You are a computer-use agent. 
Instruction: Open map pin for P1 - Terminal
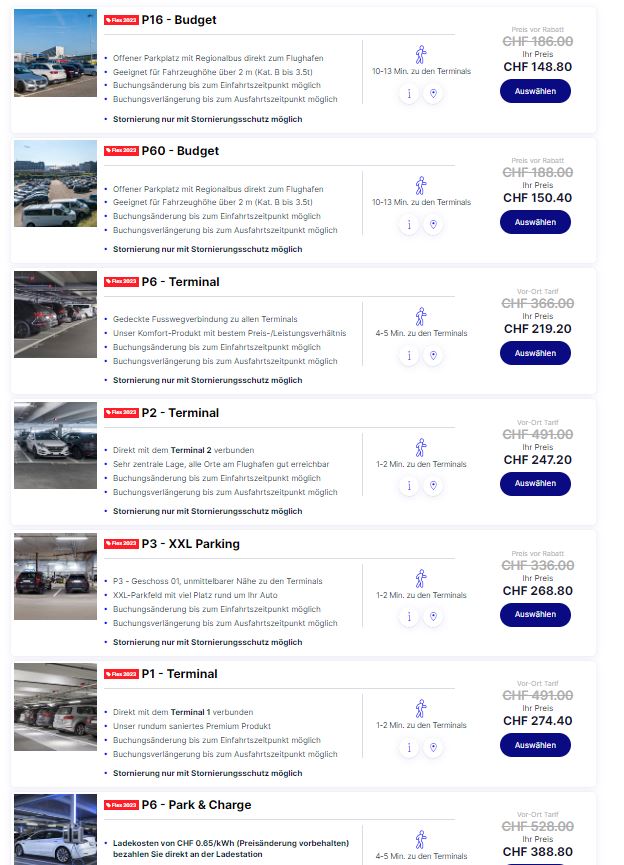[x=433, y=748]
